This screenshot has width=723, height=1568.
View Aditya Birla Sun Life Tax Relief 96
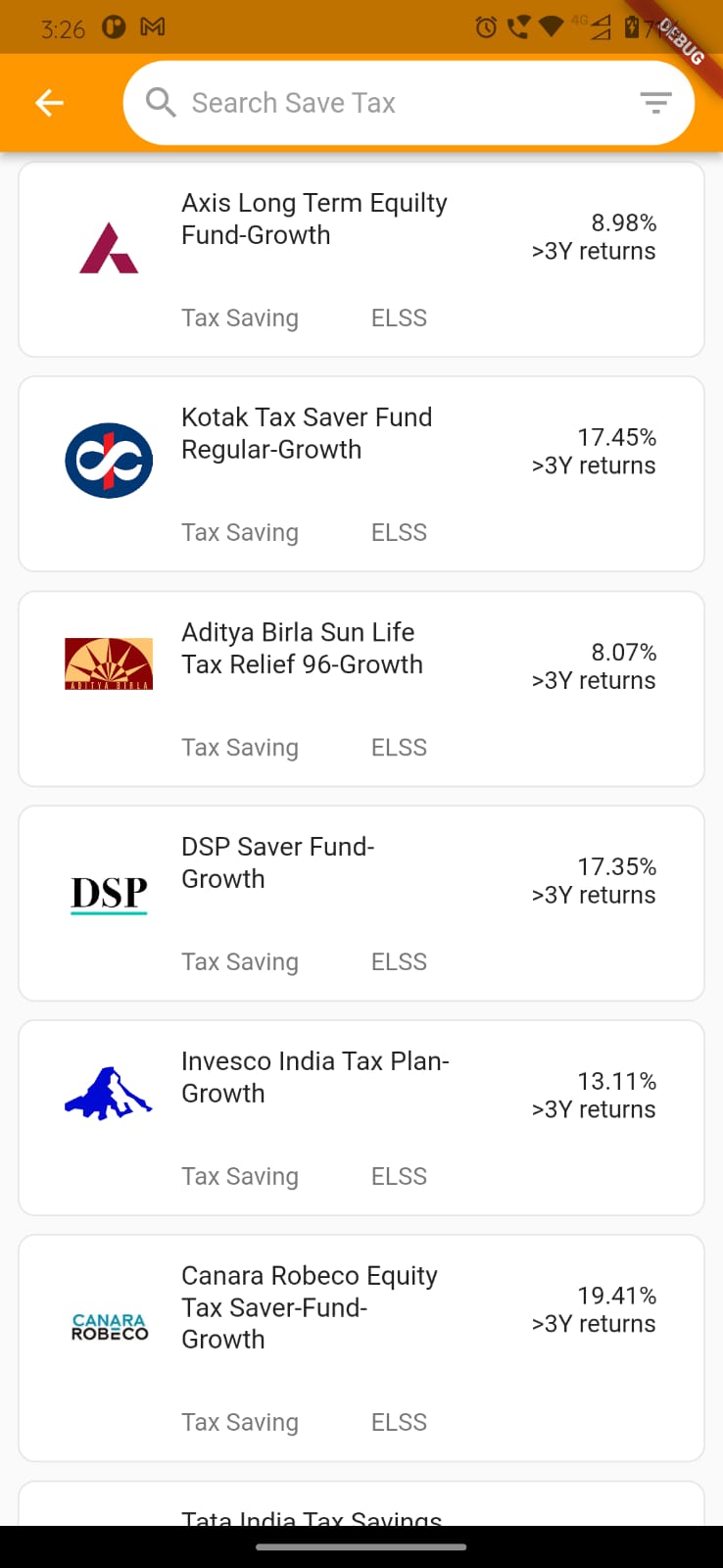coord(361,689)
